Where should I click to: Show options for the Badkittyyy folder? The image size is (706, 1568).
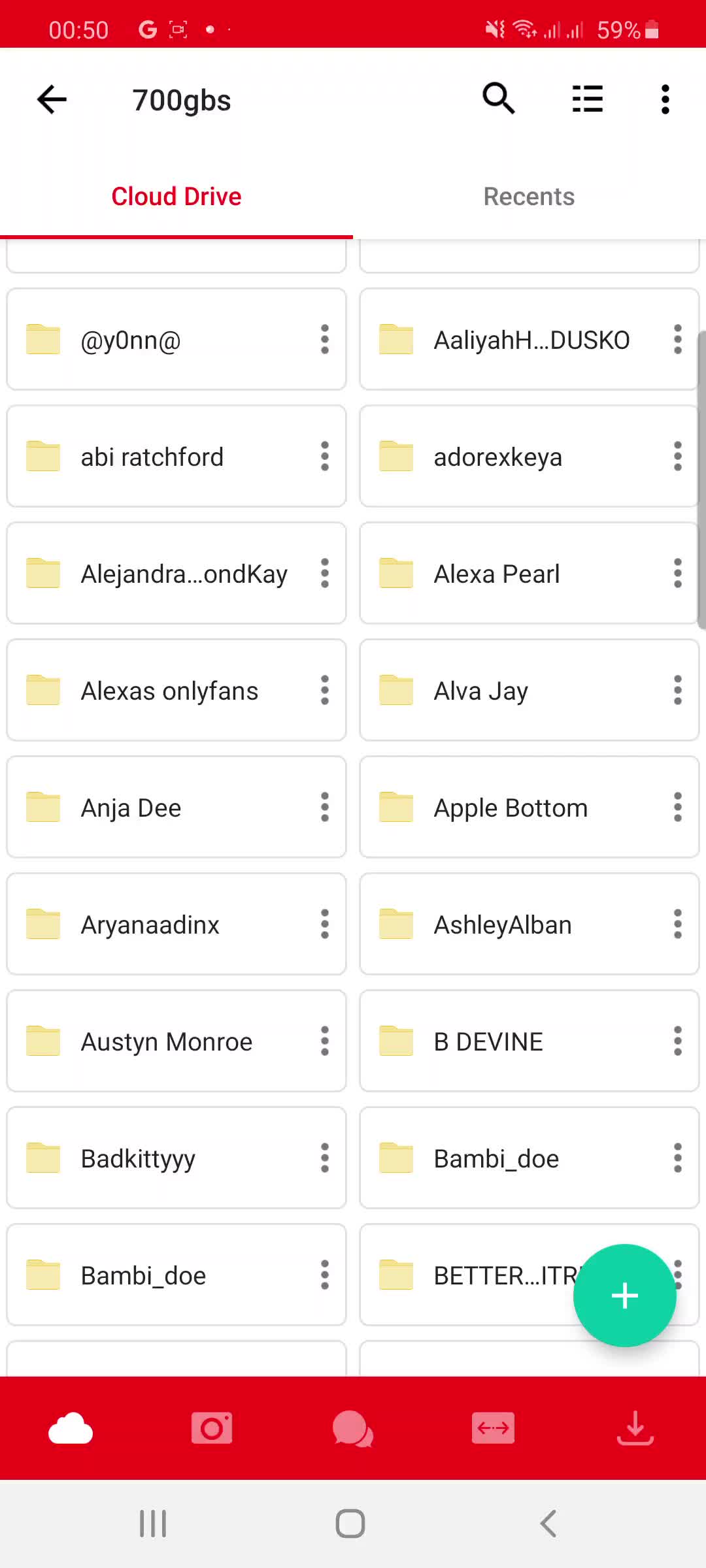point(325,1158)
